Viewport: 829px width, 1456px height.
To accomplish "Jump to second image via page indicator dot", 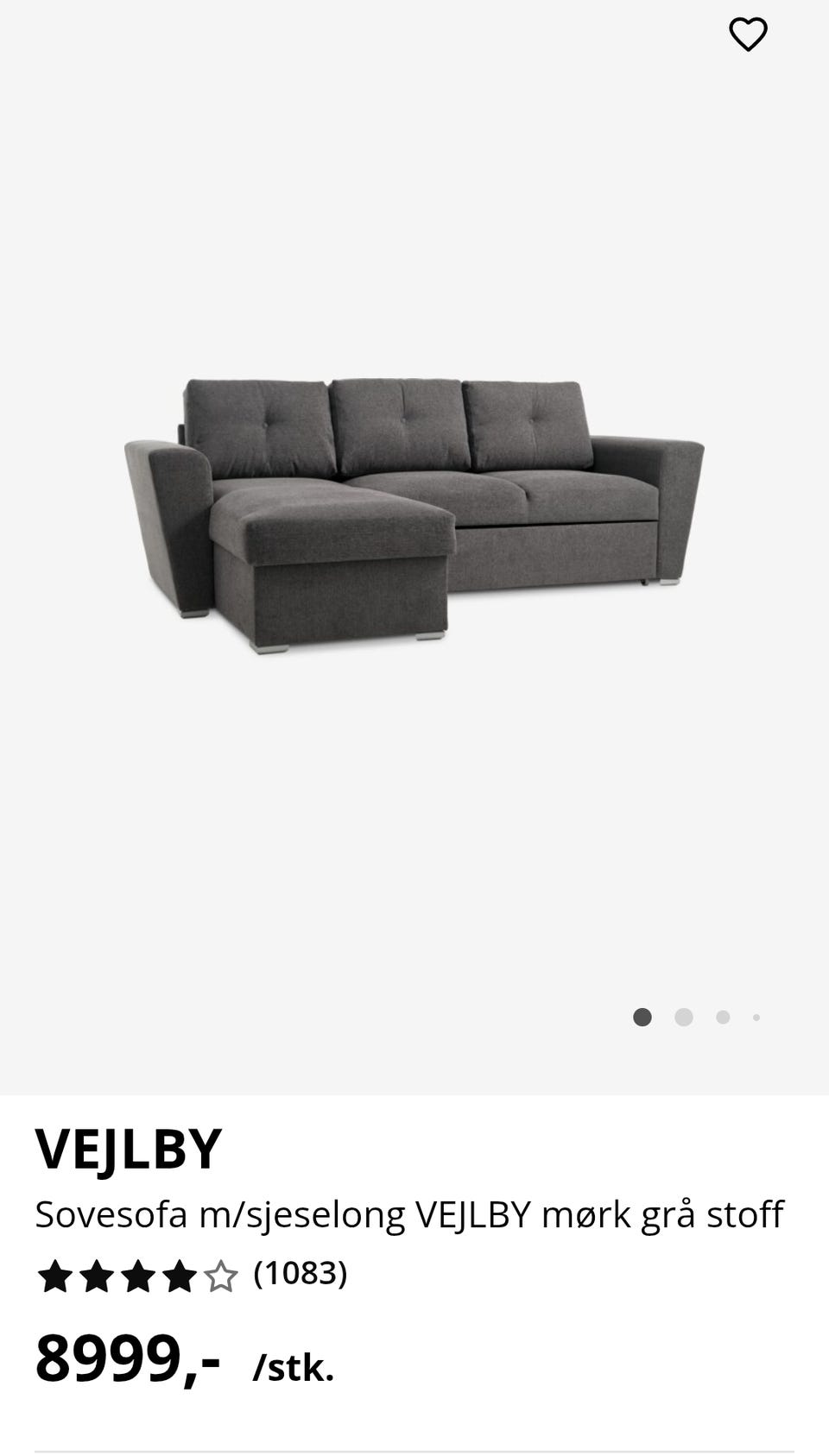I will pos(684,1017).
